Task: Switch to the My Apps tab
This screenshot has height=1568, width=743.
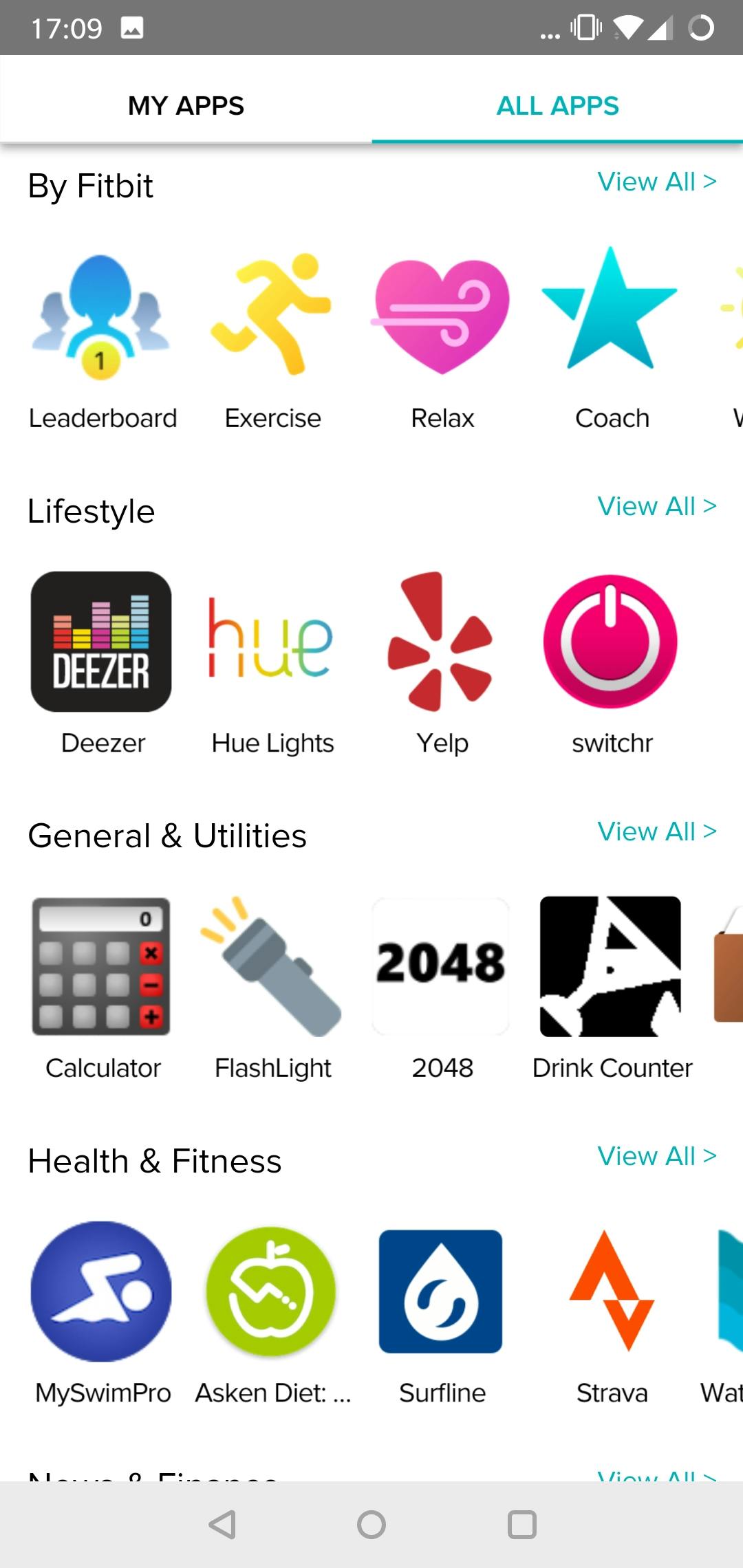Action: click(x=186, y=106)
